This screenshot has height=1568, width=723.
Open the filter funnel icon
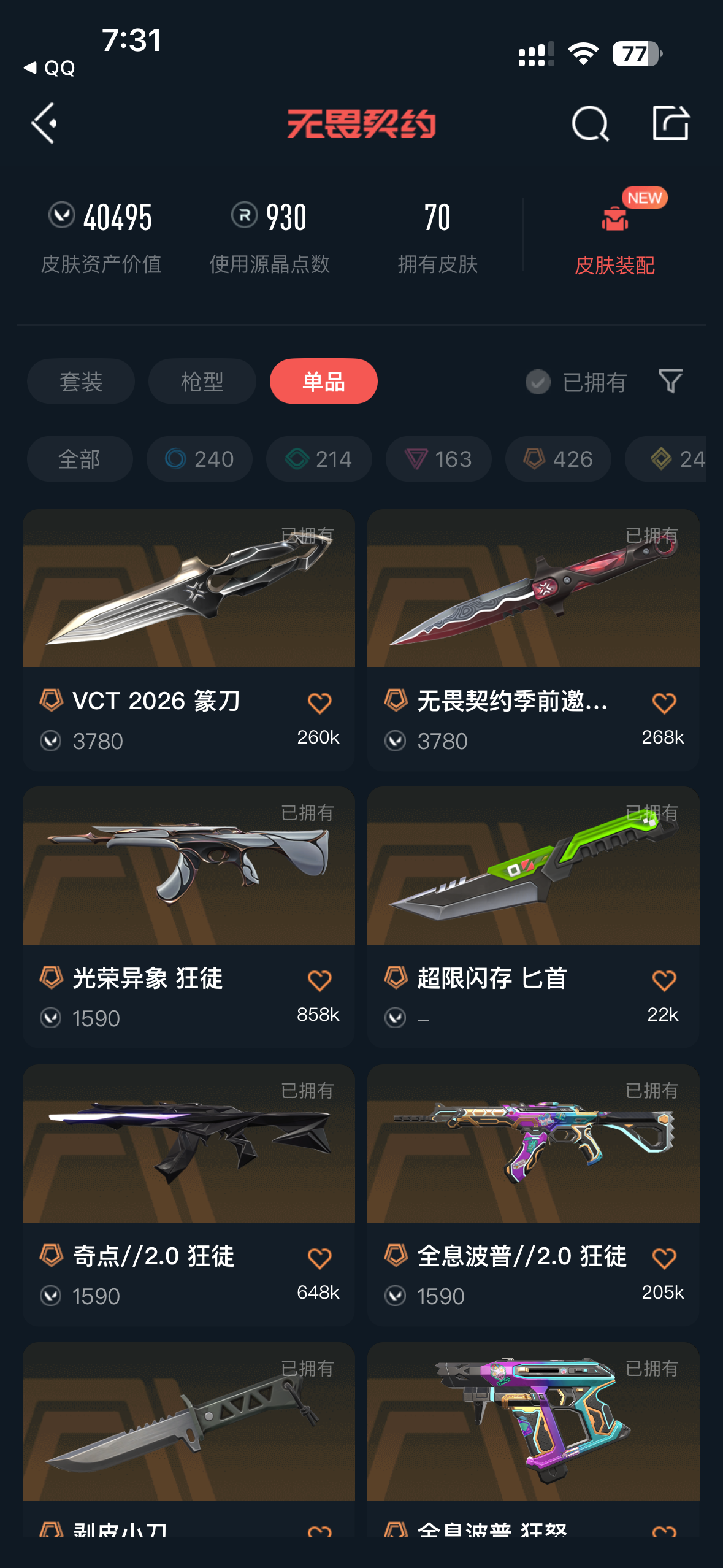tap(670, 382)
